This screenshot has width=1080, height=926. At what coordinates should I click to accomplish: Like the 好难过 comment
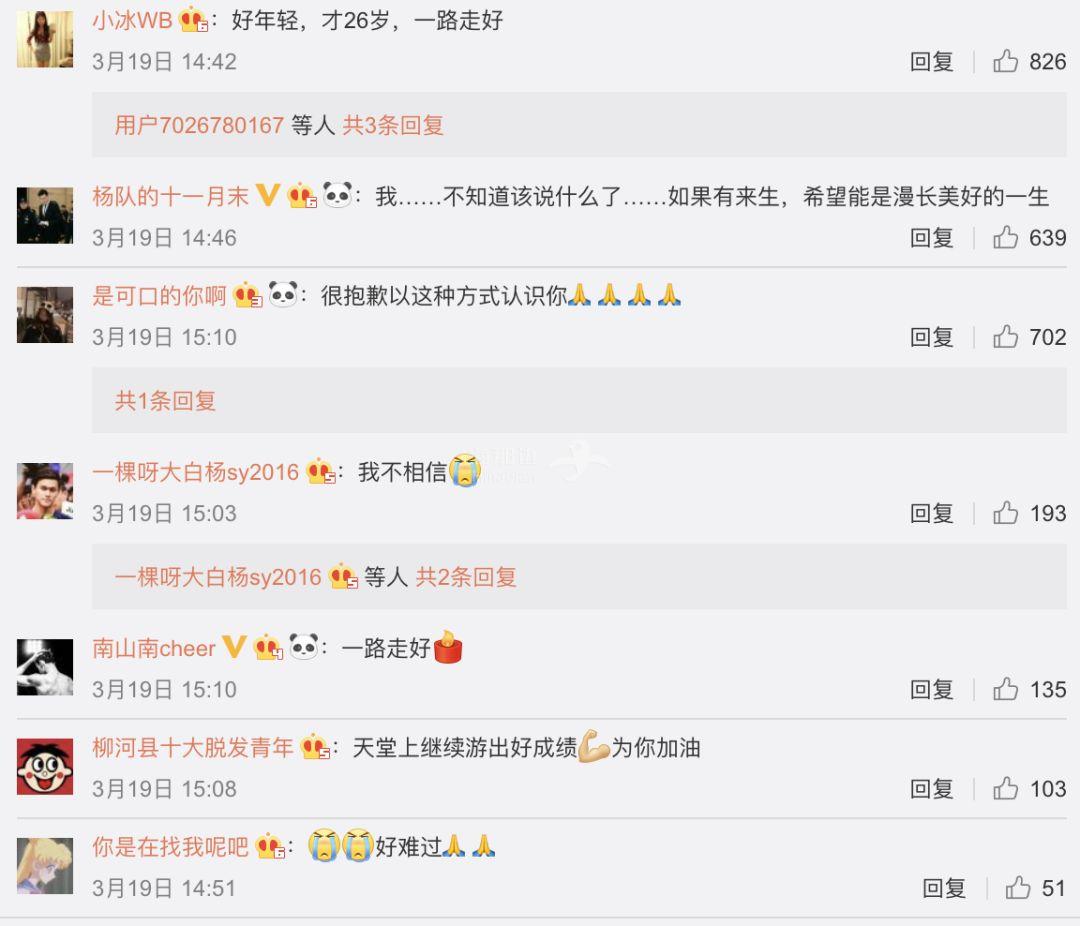1018,887
